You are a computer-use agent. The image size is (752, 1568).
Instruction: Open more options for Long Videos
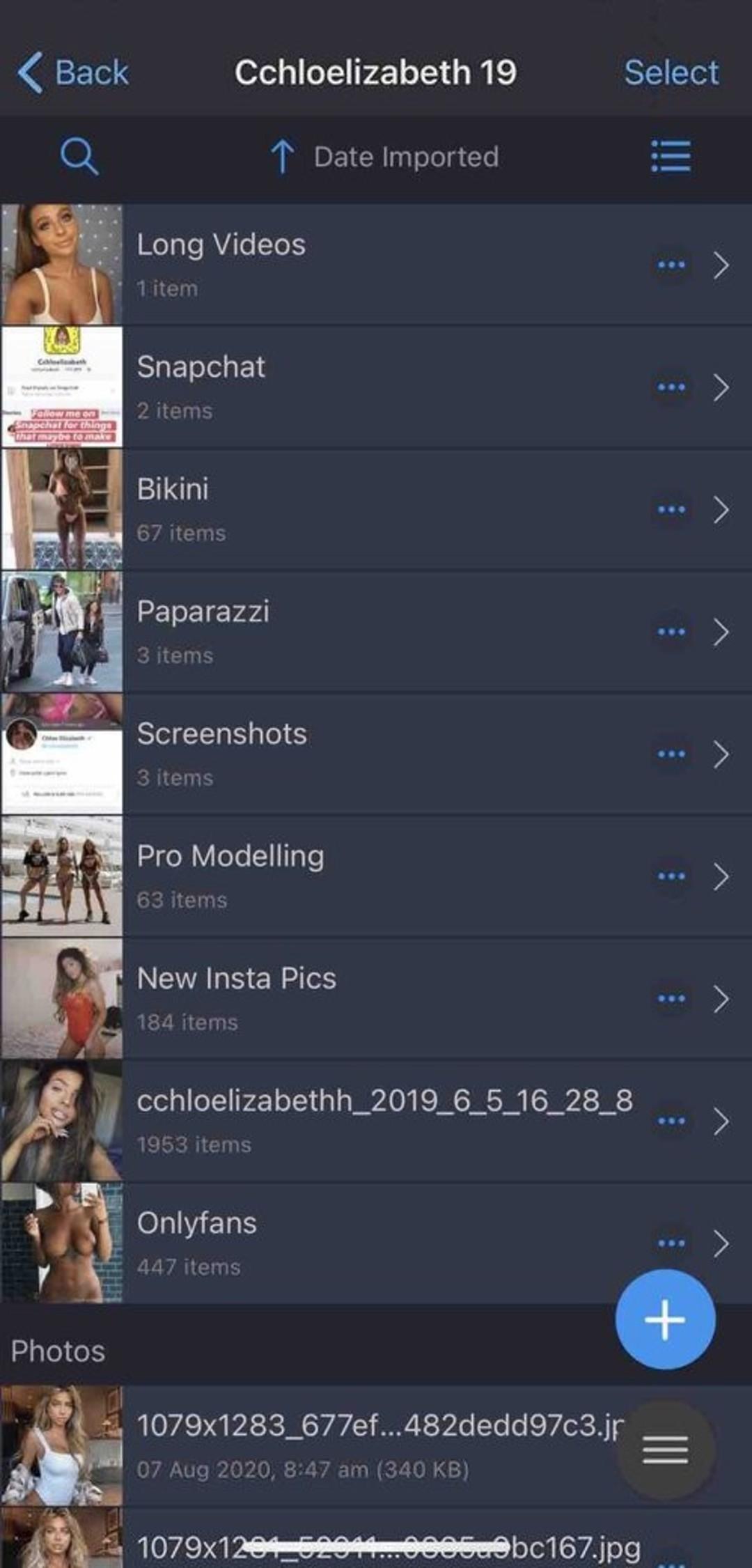(671, 265)
